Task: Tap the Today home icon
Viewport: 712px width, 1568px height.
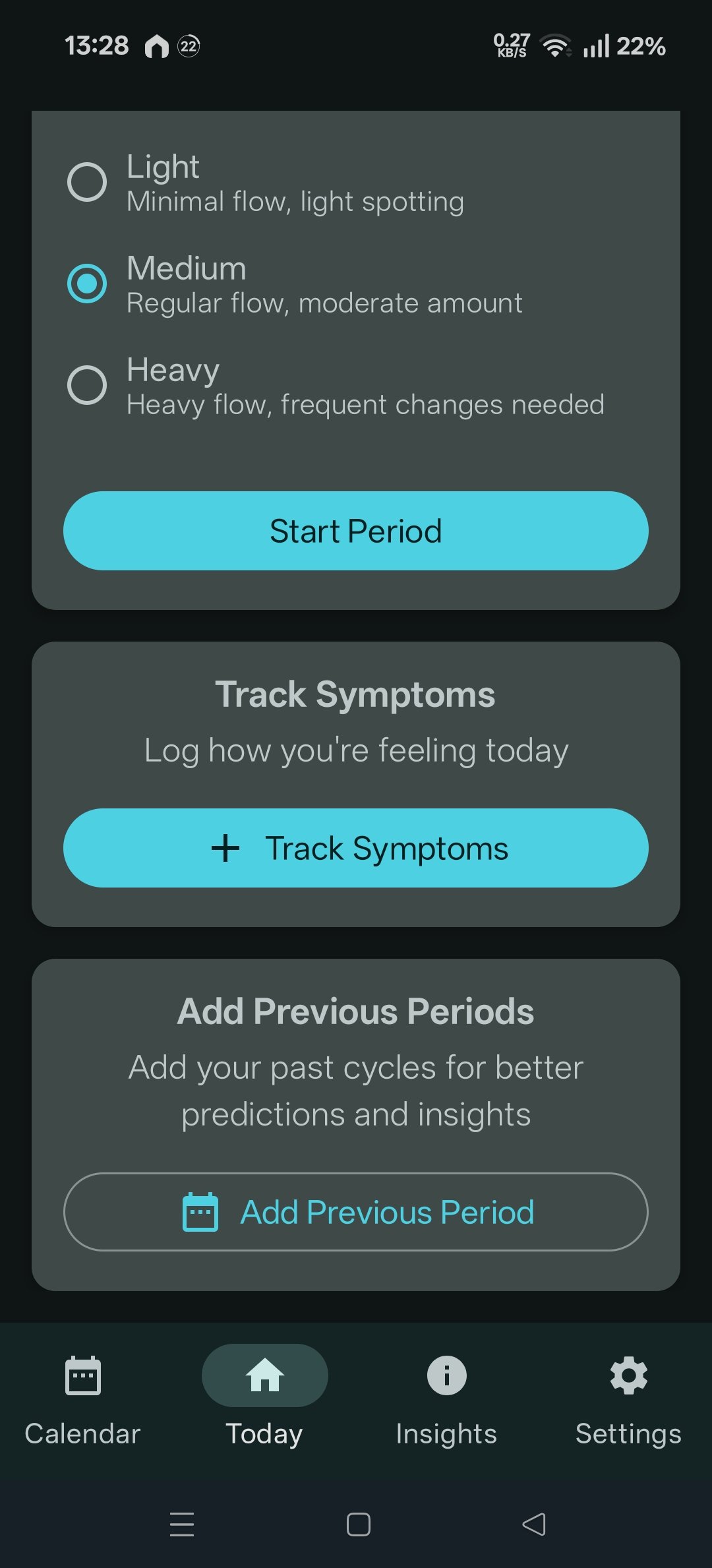Action: [x=264, y=1375]
